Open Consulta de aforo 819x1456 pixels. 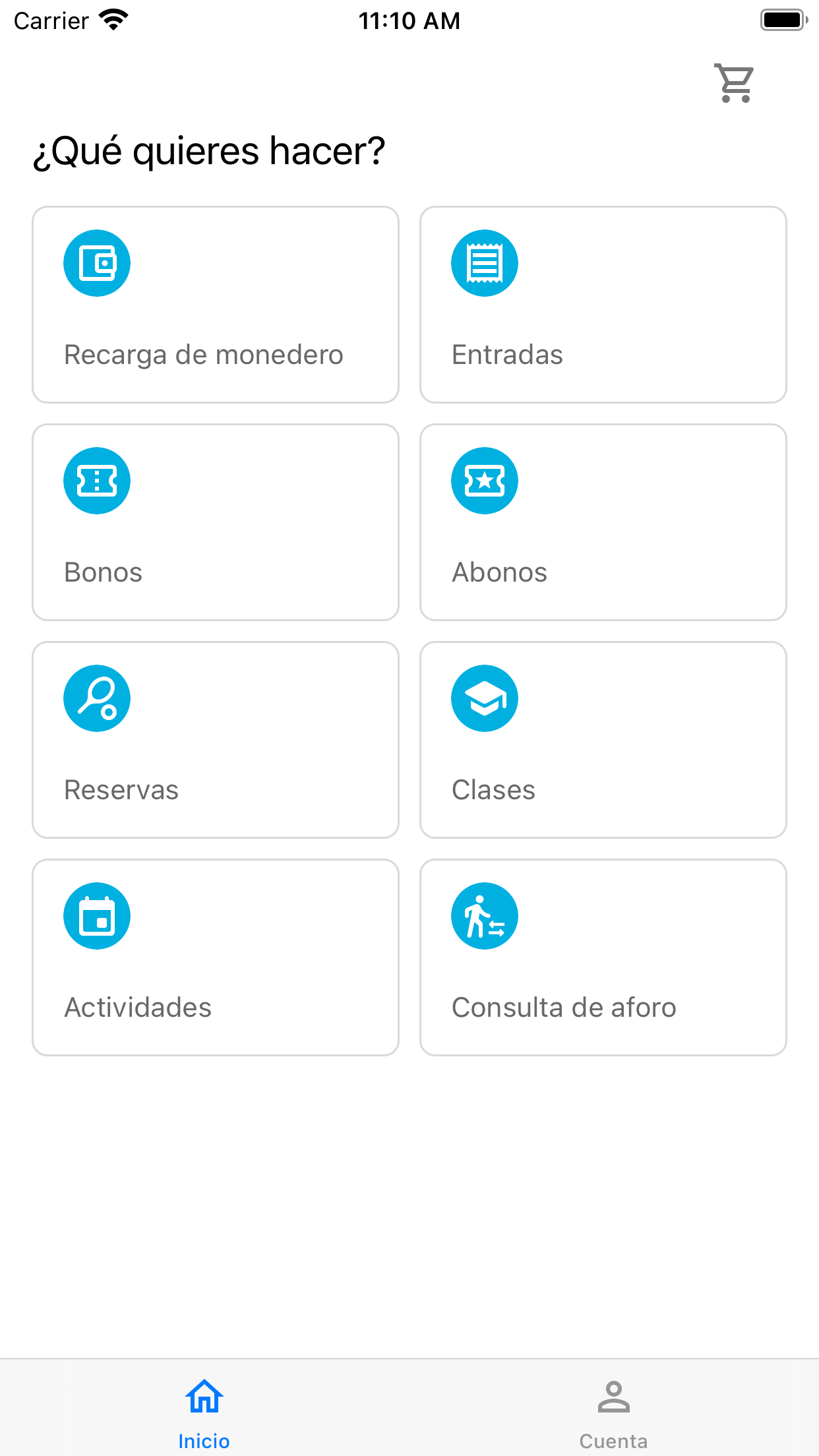click(603, 957)
